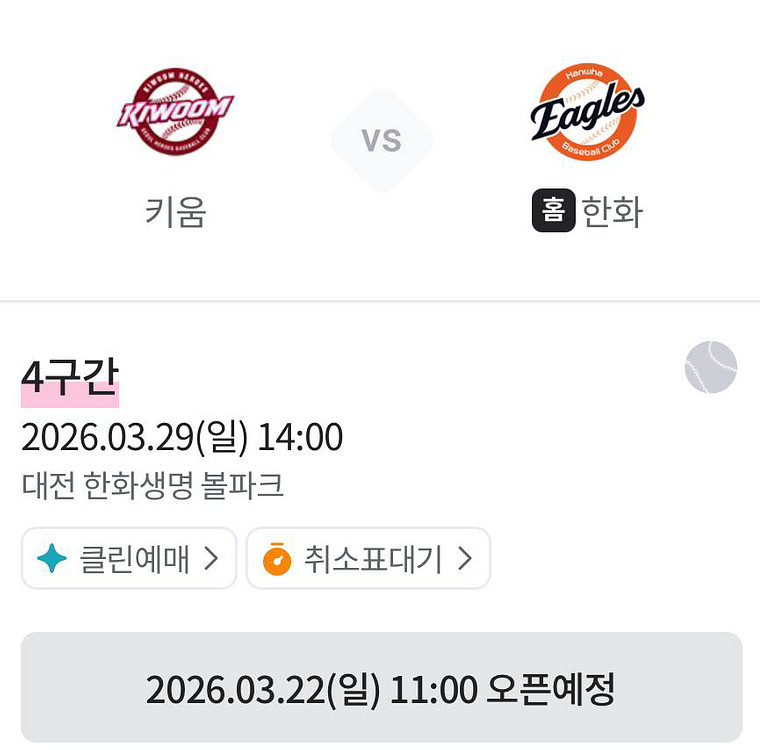Tap the 2026.03.22 11:00 오픈예정 button
The image size is (760, 750).
click(381, 688)
